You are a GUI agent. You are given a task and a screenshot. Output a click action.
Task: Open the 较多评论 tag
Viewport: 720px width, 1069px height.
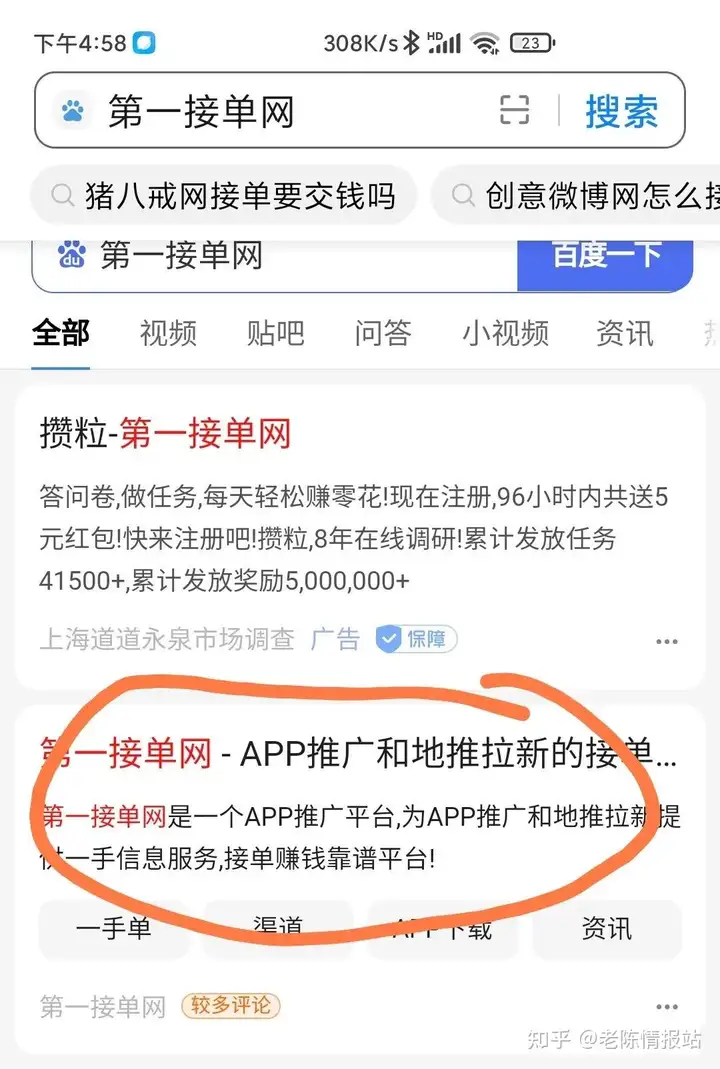230,1006
